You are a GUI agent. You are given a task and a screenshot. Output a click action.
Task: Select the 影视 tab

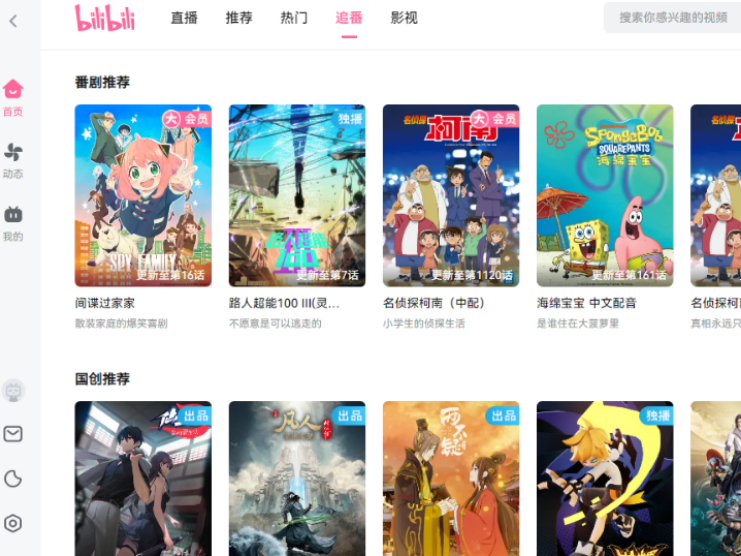[x=404, y=18]
